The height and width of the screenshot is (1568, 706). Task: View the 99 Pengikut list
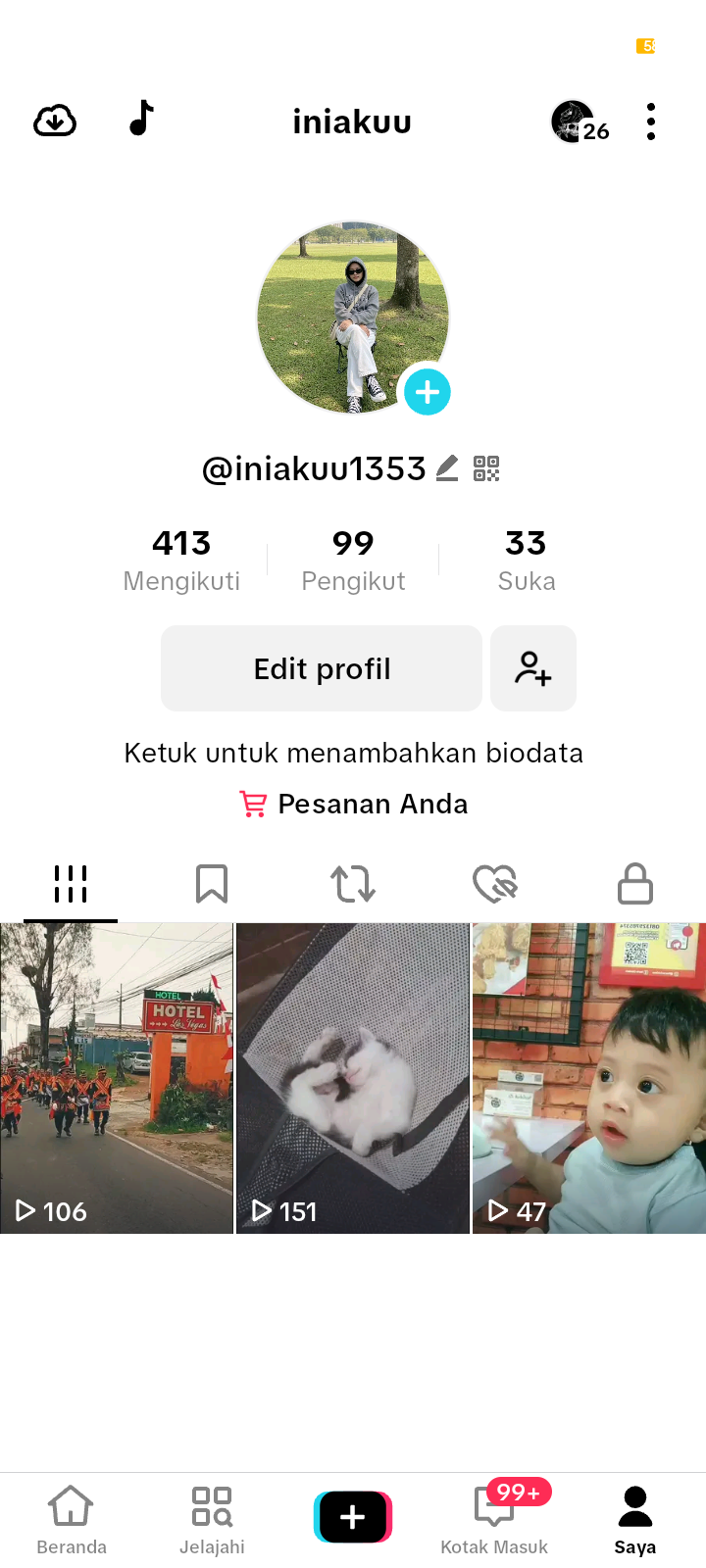tap(353, 561)
